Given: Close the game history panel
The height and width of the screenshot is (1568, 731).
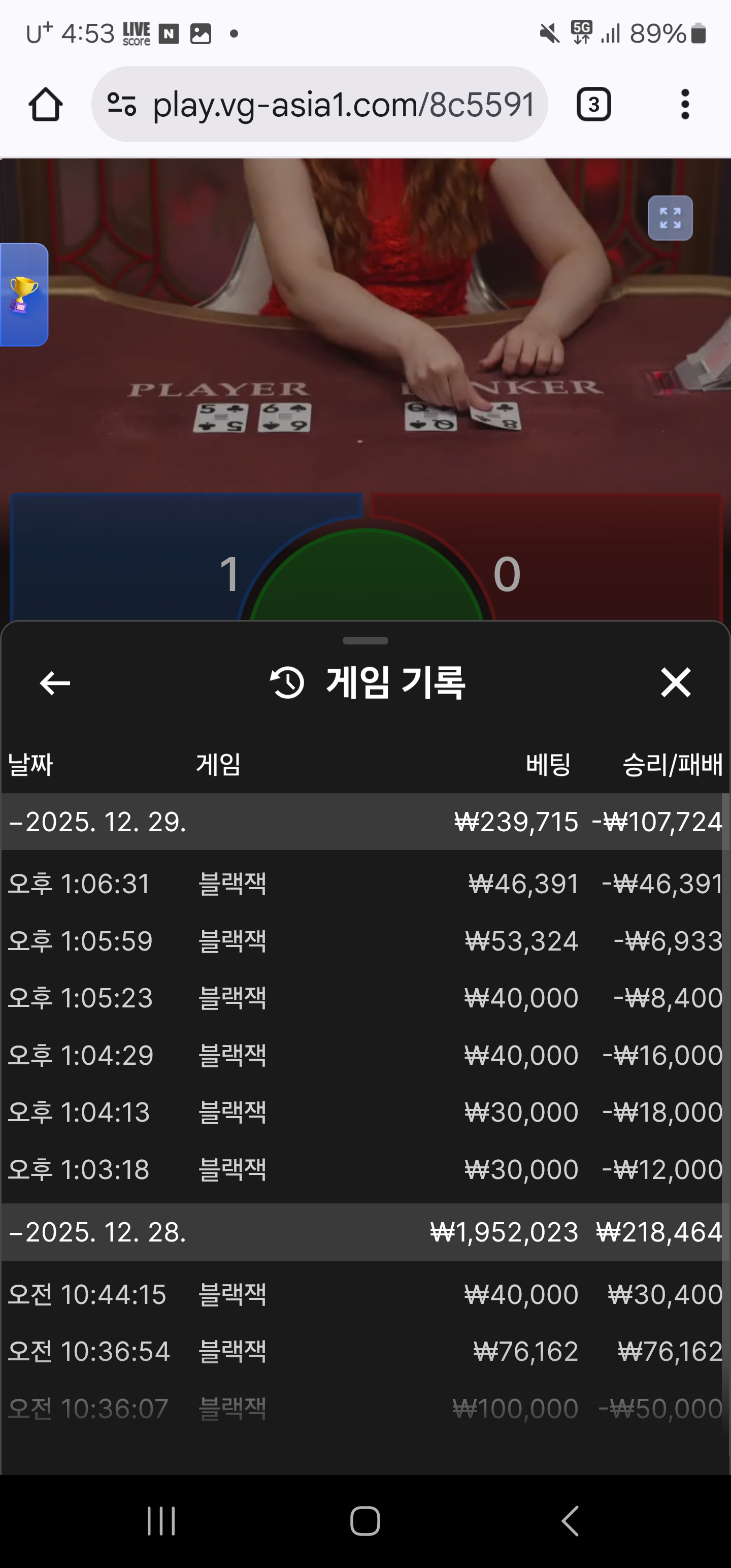Looking at the screenshot, I should [x=676, y=682].
